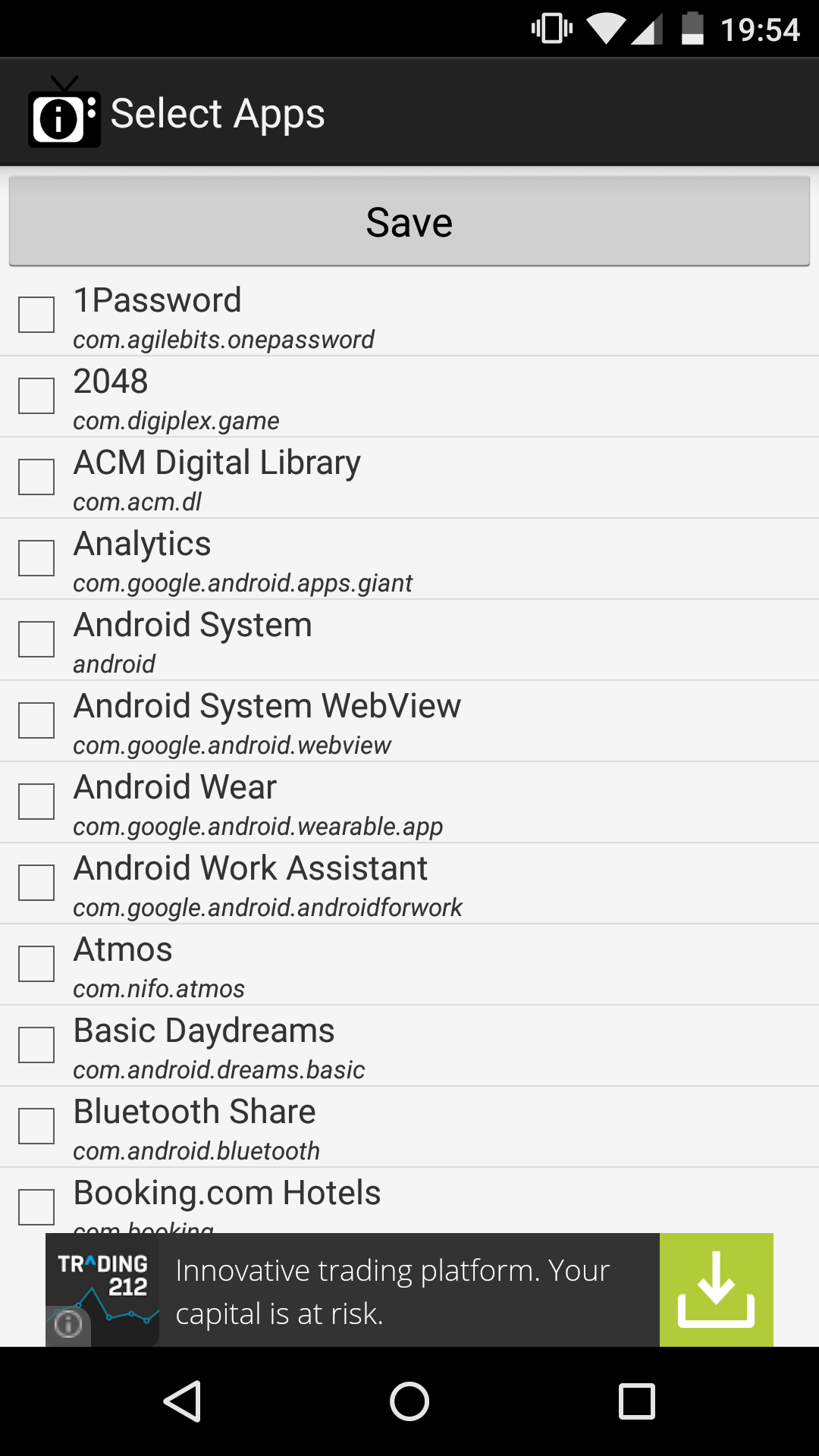Enable the Analytics app checkbox
The width and height of the screenshot is (819, 1456).
[x=36, y=558]
